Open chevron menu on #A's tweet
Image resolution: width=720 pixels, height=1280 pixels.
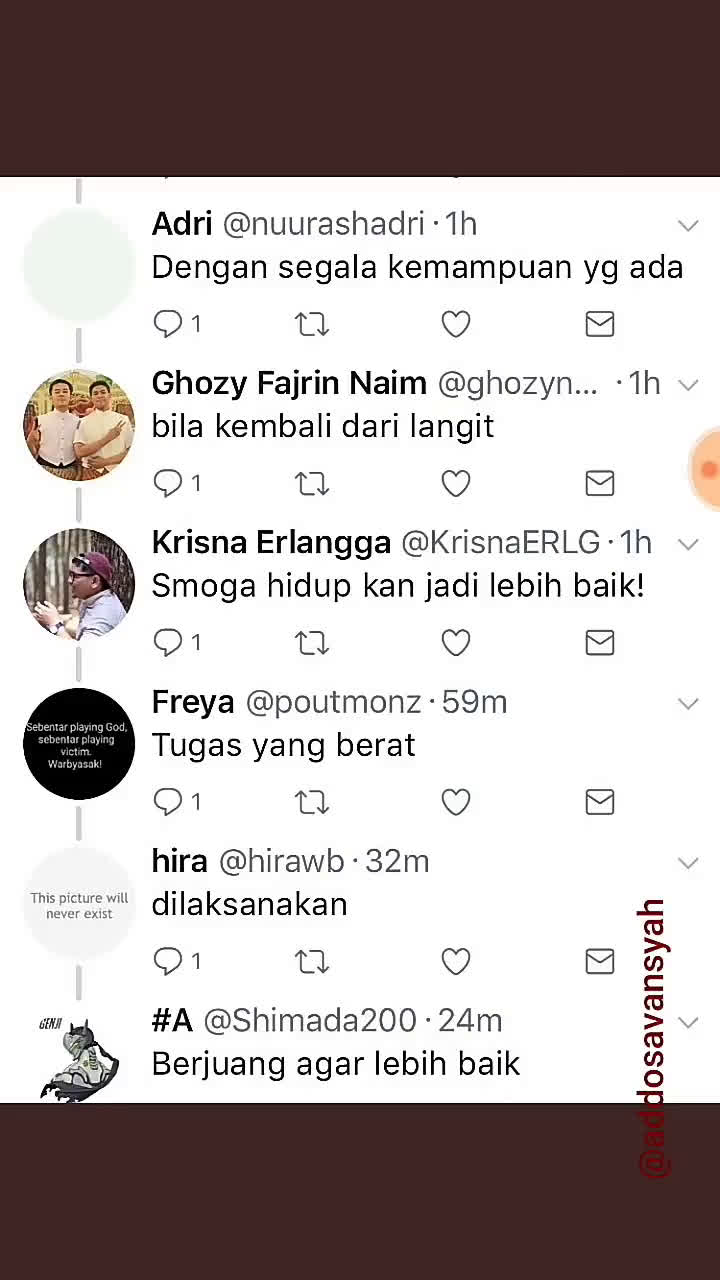tap(688, 1022)
